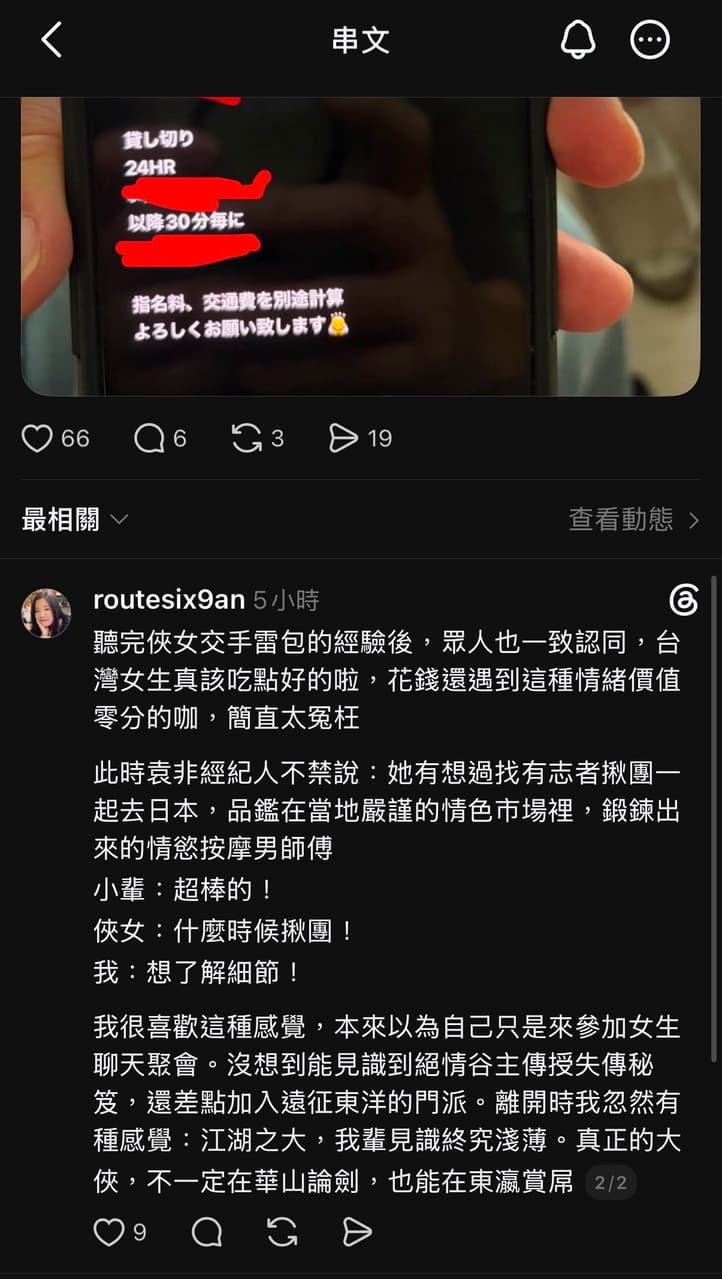Open the notifications bell

click(577, 40)
